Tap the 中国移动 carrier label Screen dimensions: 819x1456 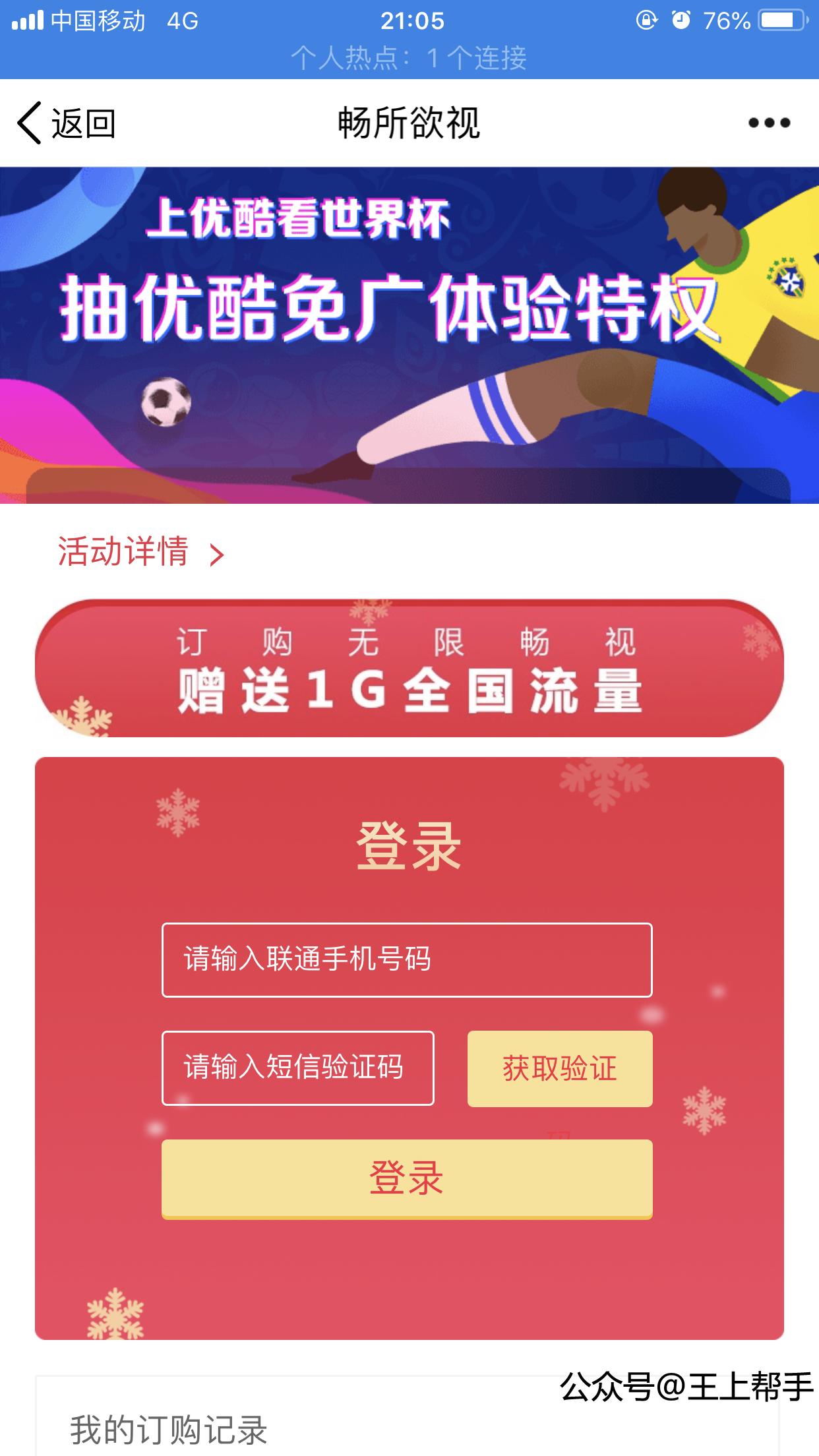pyautogui.click(x=96, y=20)
